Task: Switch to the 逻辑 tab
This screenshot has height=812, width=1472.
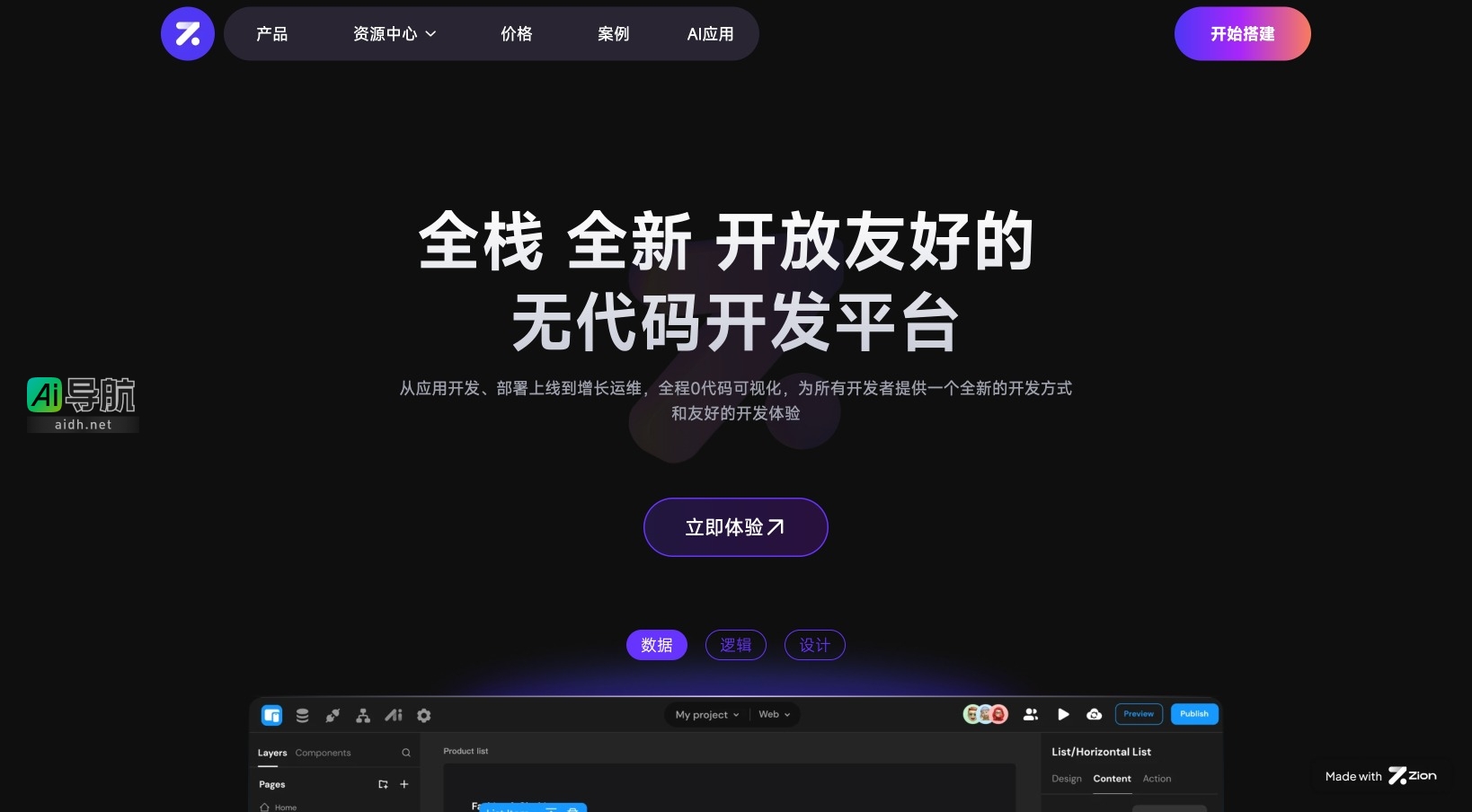Action: pos(735,645)
